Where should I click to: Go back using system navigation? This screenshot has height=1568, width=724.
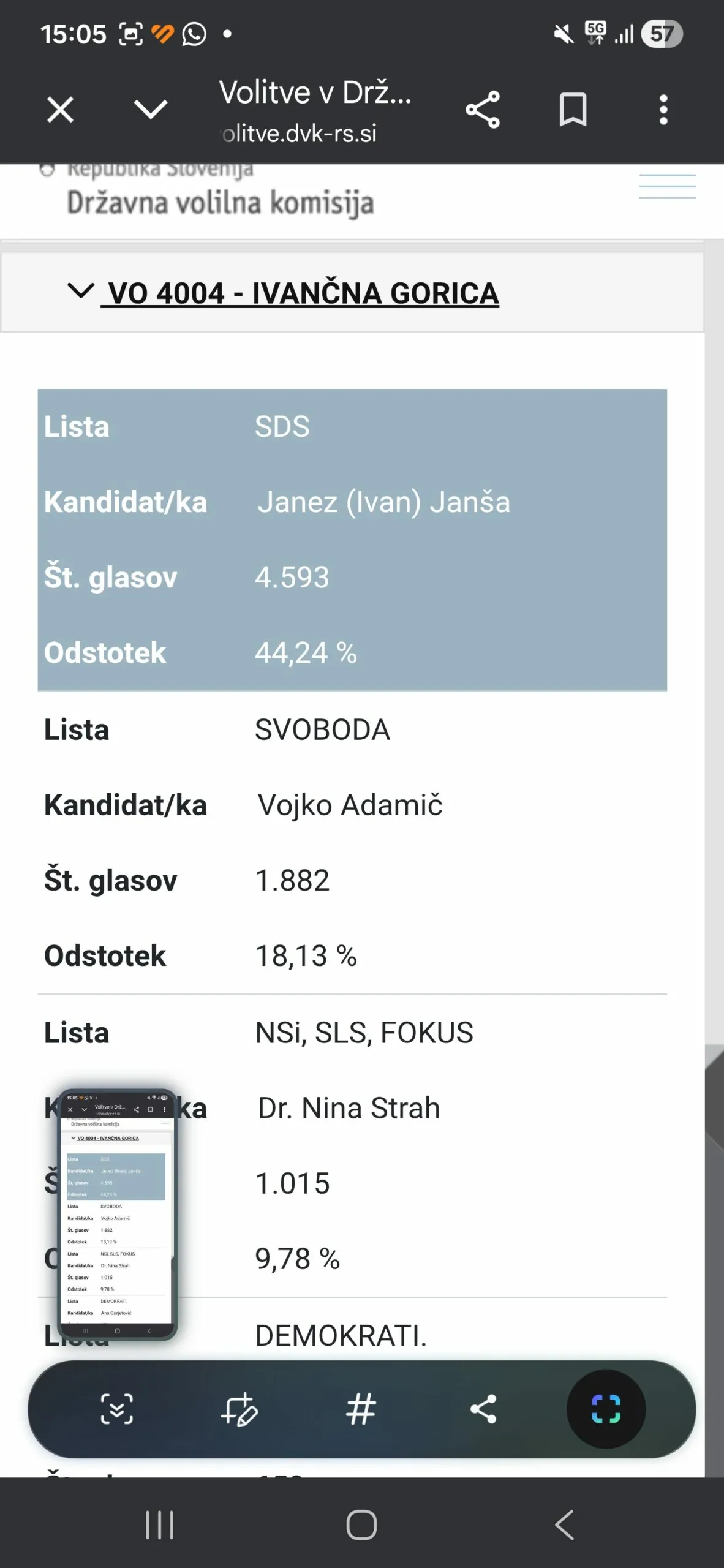[564, 1525]
